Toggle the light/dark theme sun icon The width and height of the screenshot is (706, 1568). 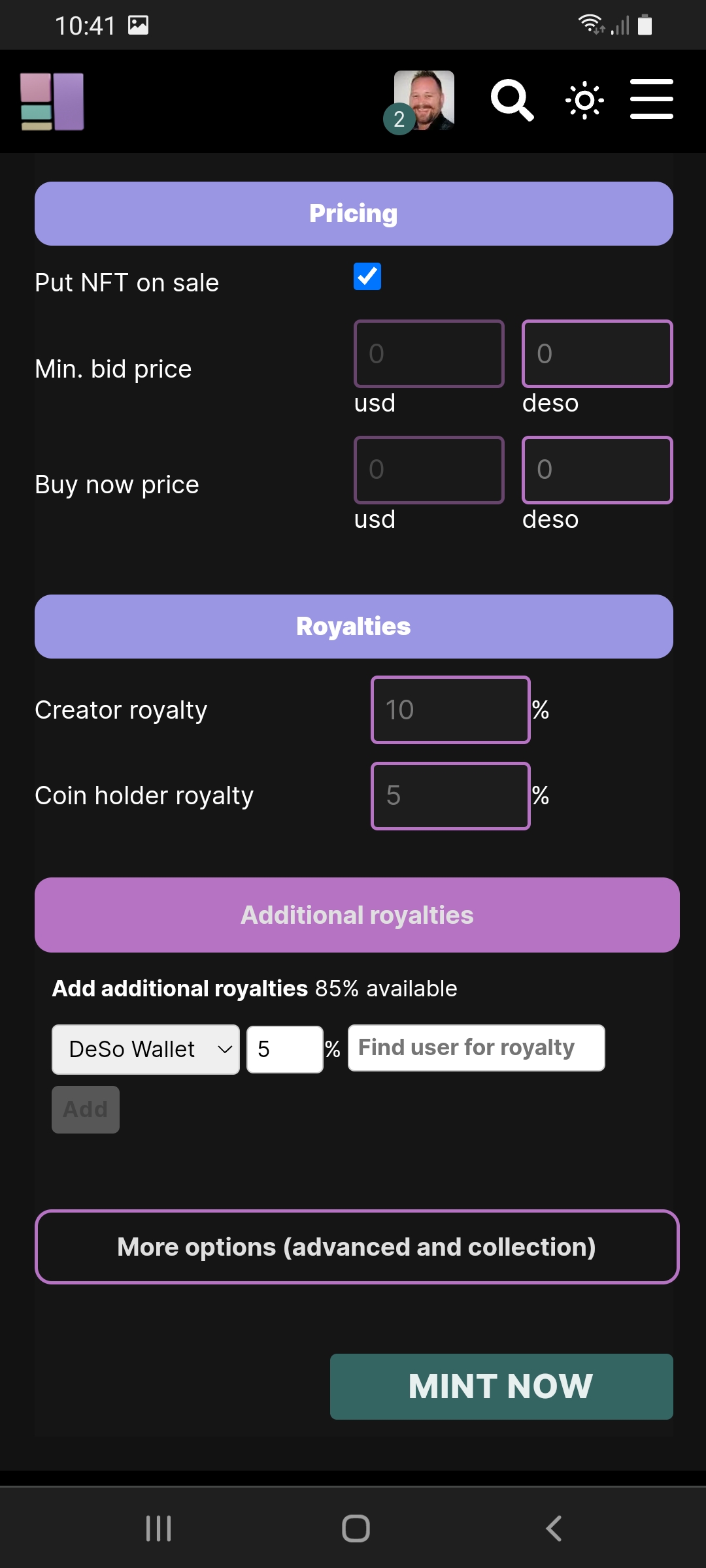(x=584, y=101)
